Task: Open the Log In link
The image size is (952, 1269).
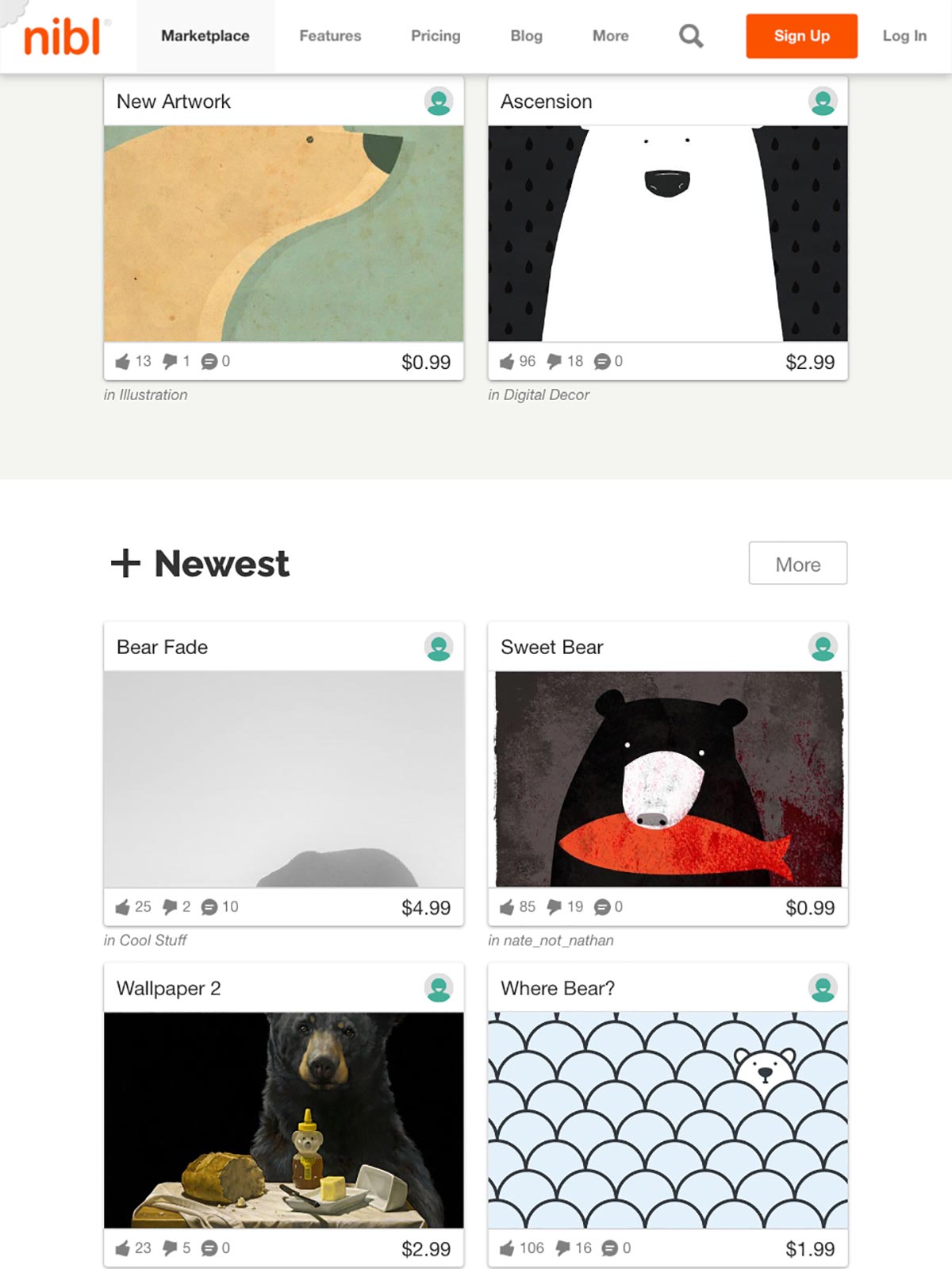Action: 904,36
